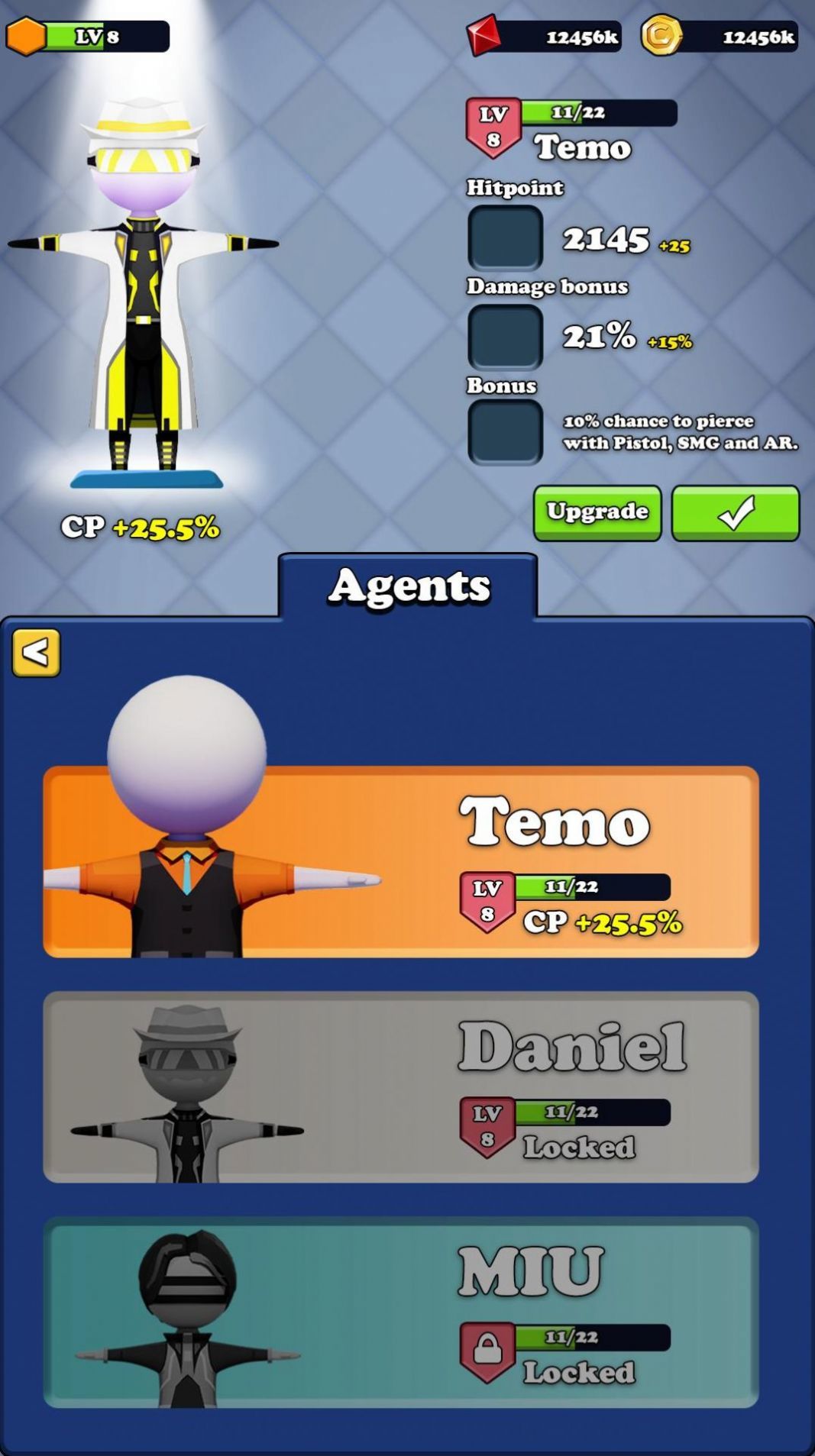Select the Temo agent card

[400, 860]
